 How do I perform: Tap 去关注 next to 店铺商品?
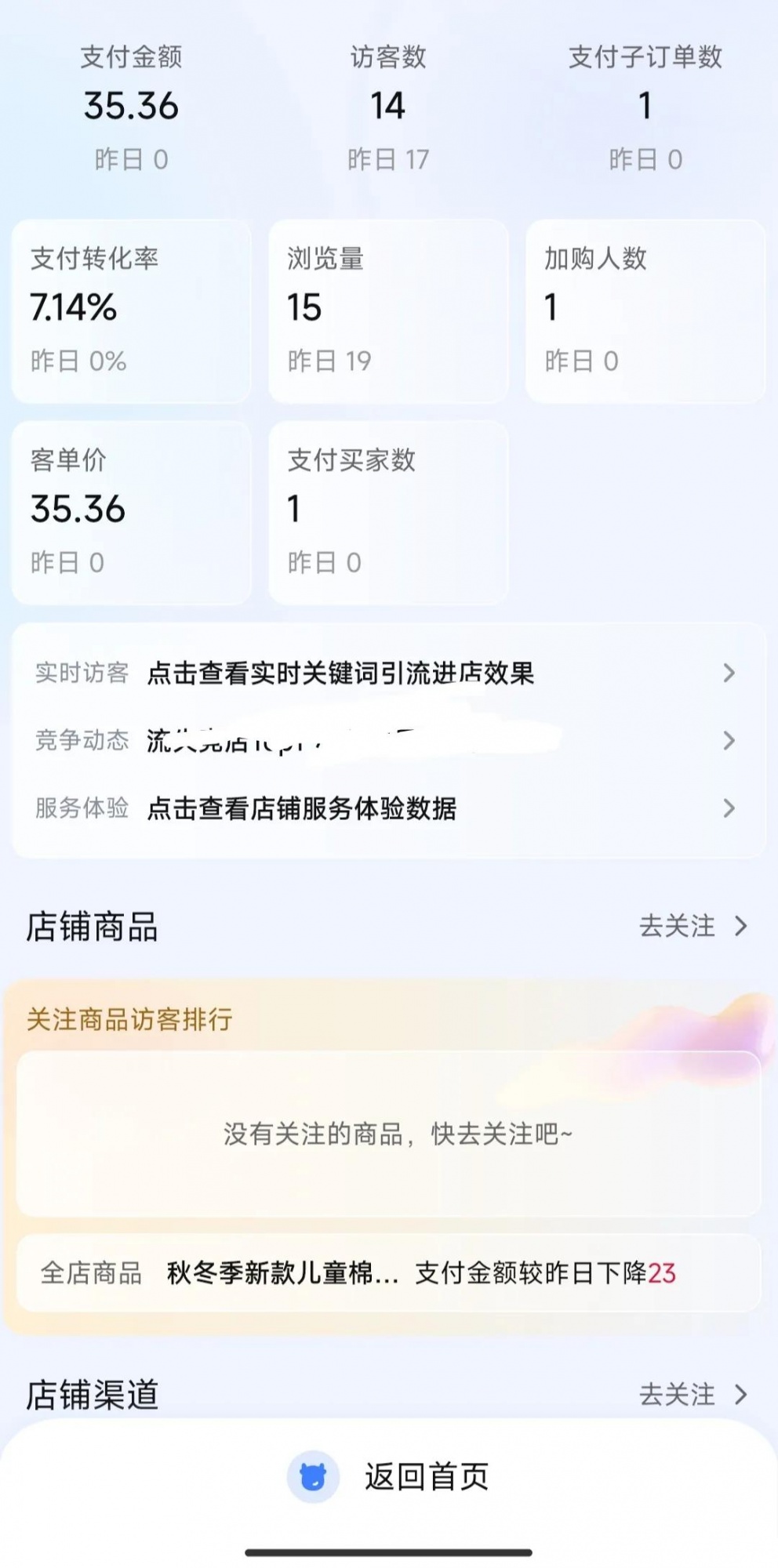click(x=692, y=926)
